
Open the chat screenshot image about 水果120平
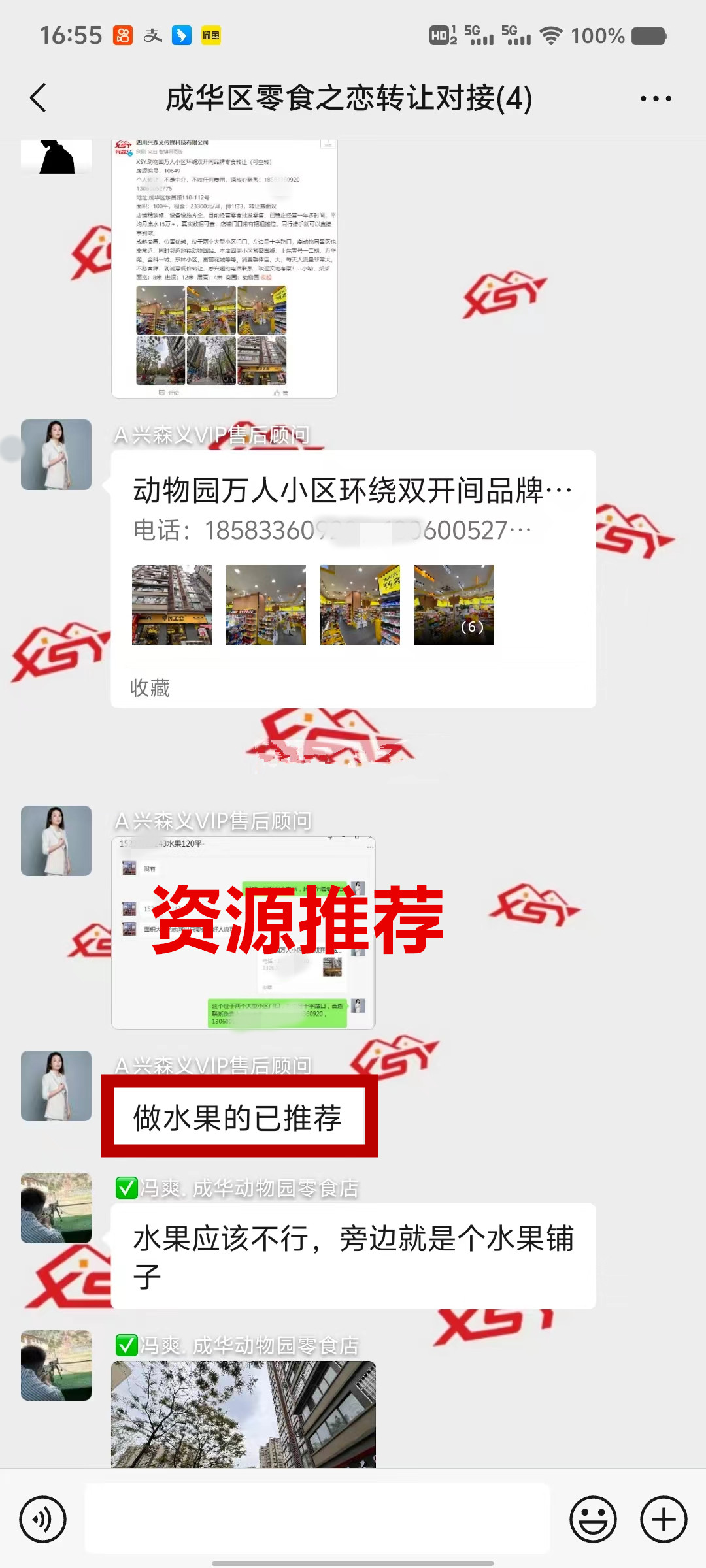point(243,933)
